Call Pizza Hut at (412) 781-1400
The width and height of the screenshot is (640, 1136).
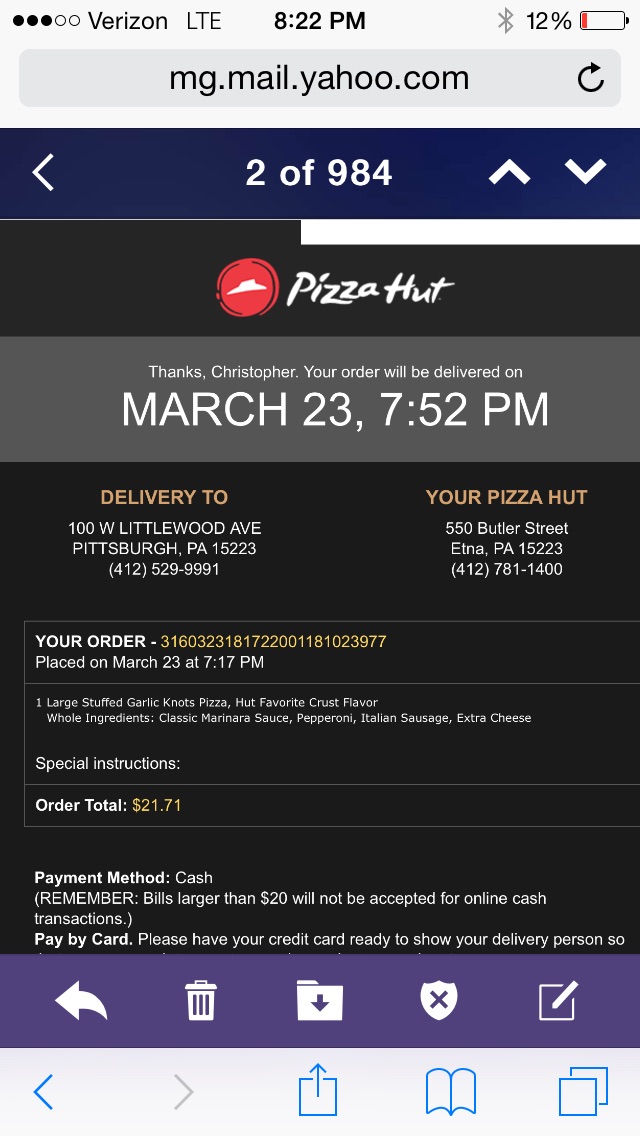(506, 570)
